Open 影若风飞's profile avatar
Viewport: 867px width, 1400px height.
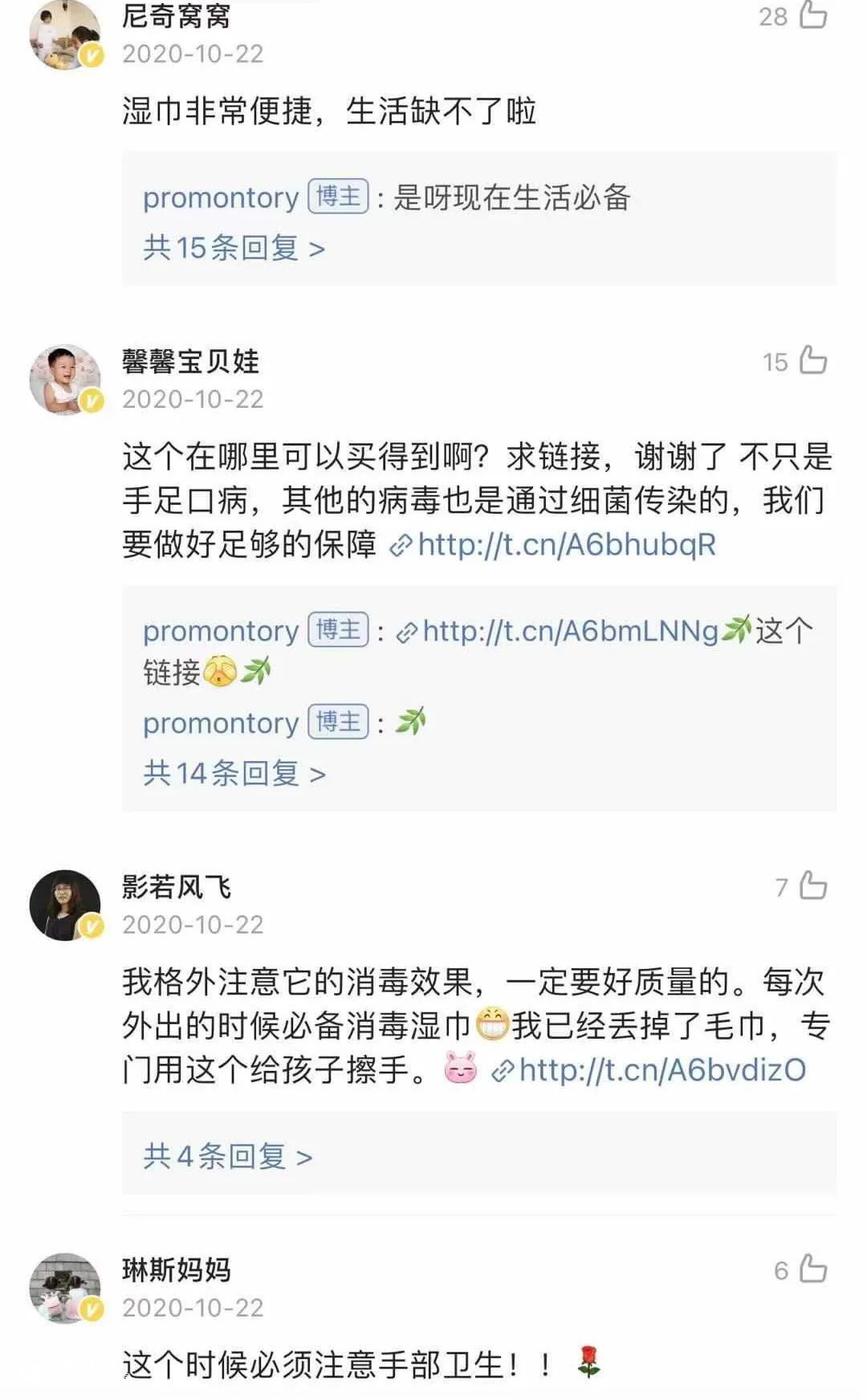click(x=65, y=905)
